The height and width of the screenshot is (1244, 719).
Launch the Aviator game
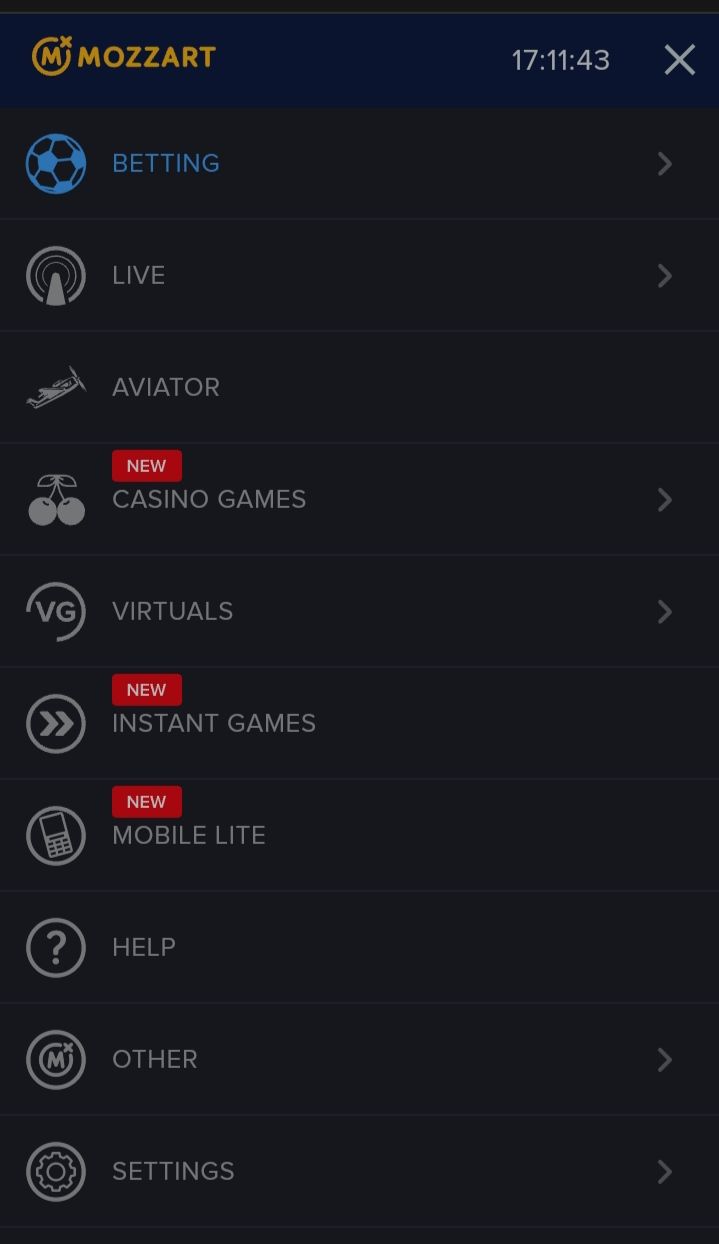coord(166,388)
